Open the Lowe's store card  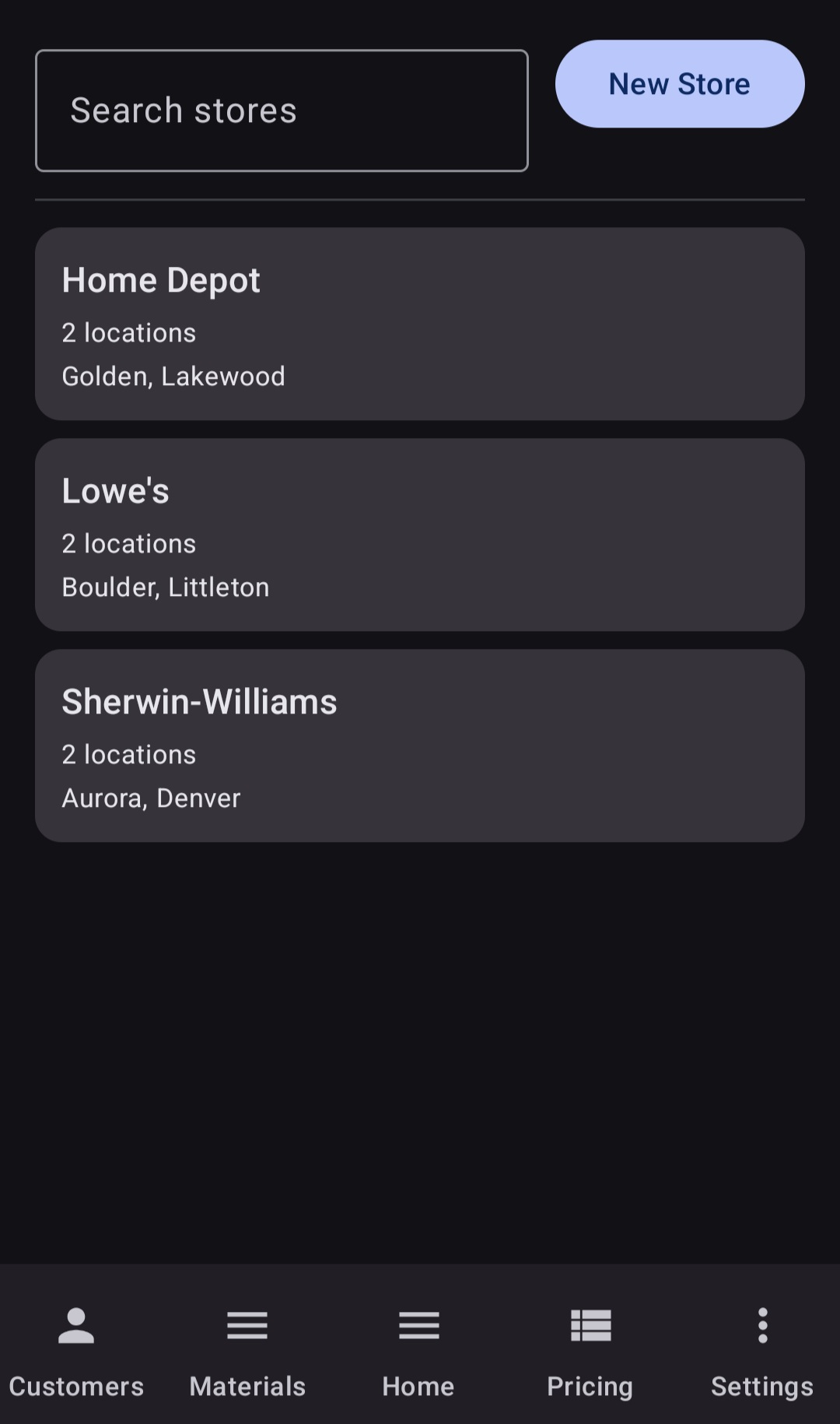point(420,533)
